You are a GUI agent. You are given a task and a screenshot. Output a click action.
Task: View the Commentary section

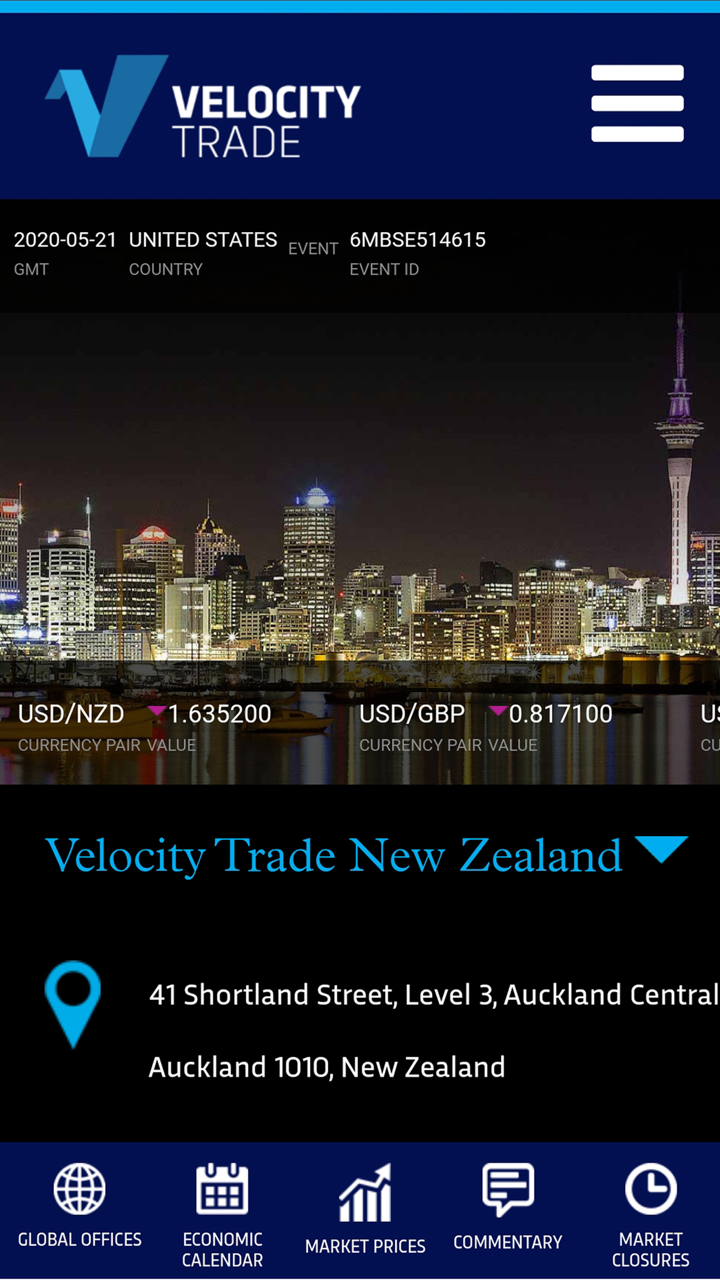(x=508, y=1207)
